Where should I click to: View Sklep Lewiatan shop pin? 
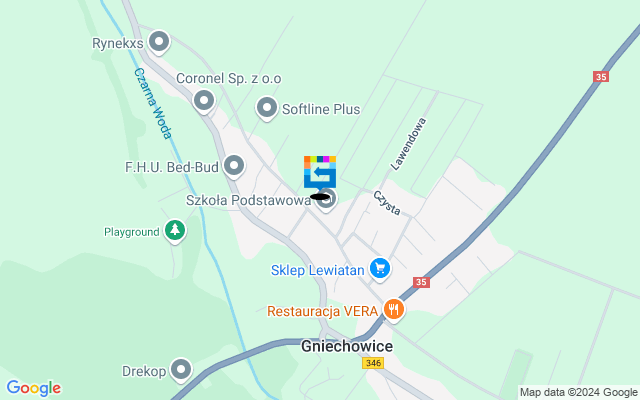coord(379,268)
